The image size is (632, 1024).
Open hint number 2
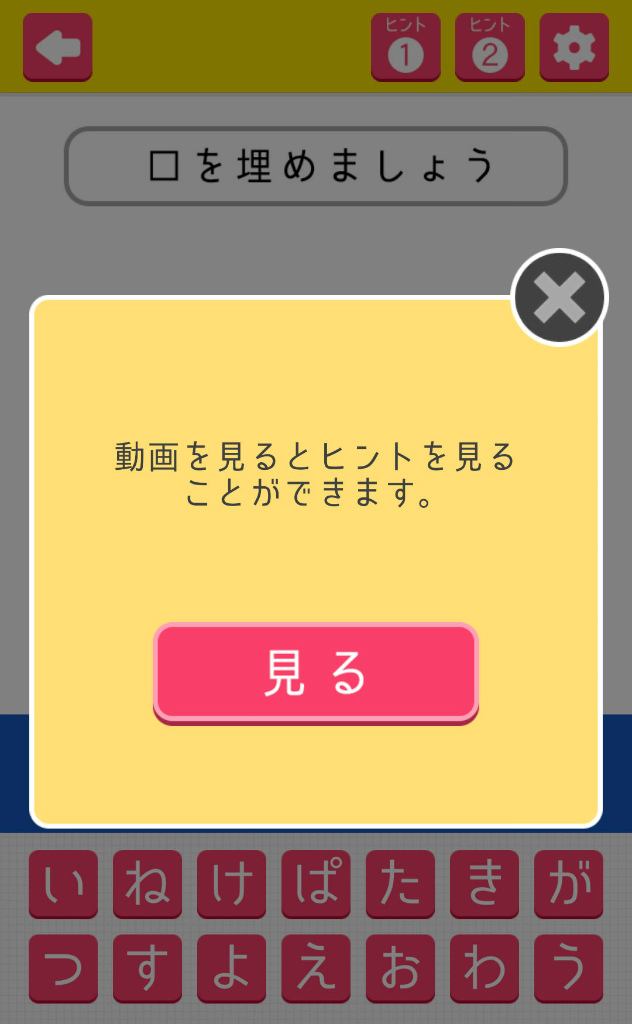(490, 47)
